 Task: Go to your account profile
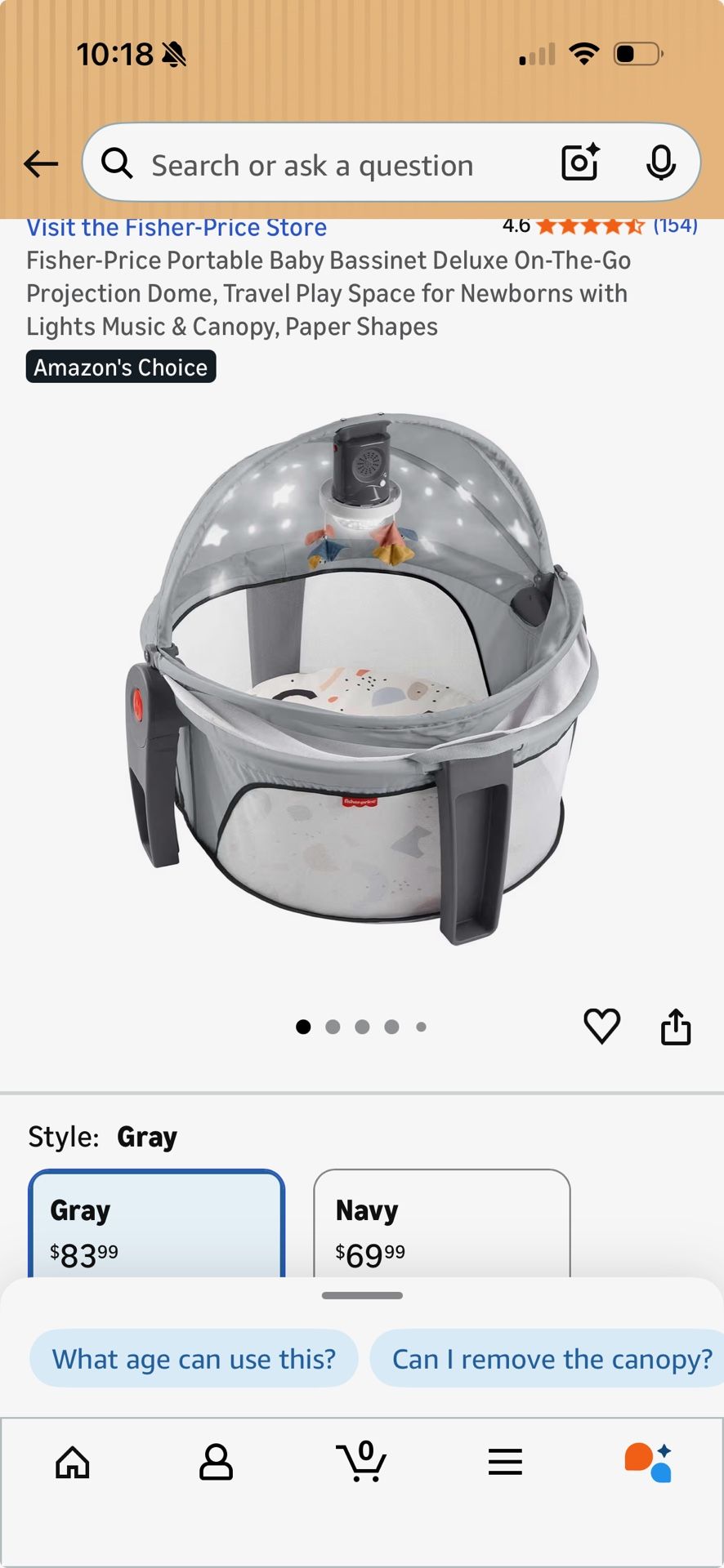coord(217,1462)
